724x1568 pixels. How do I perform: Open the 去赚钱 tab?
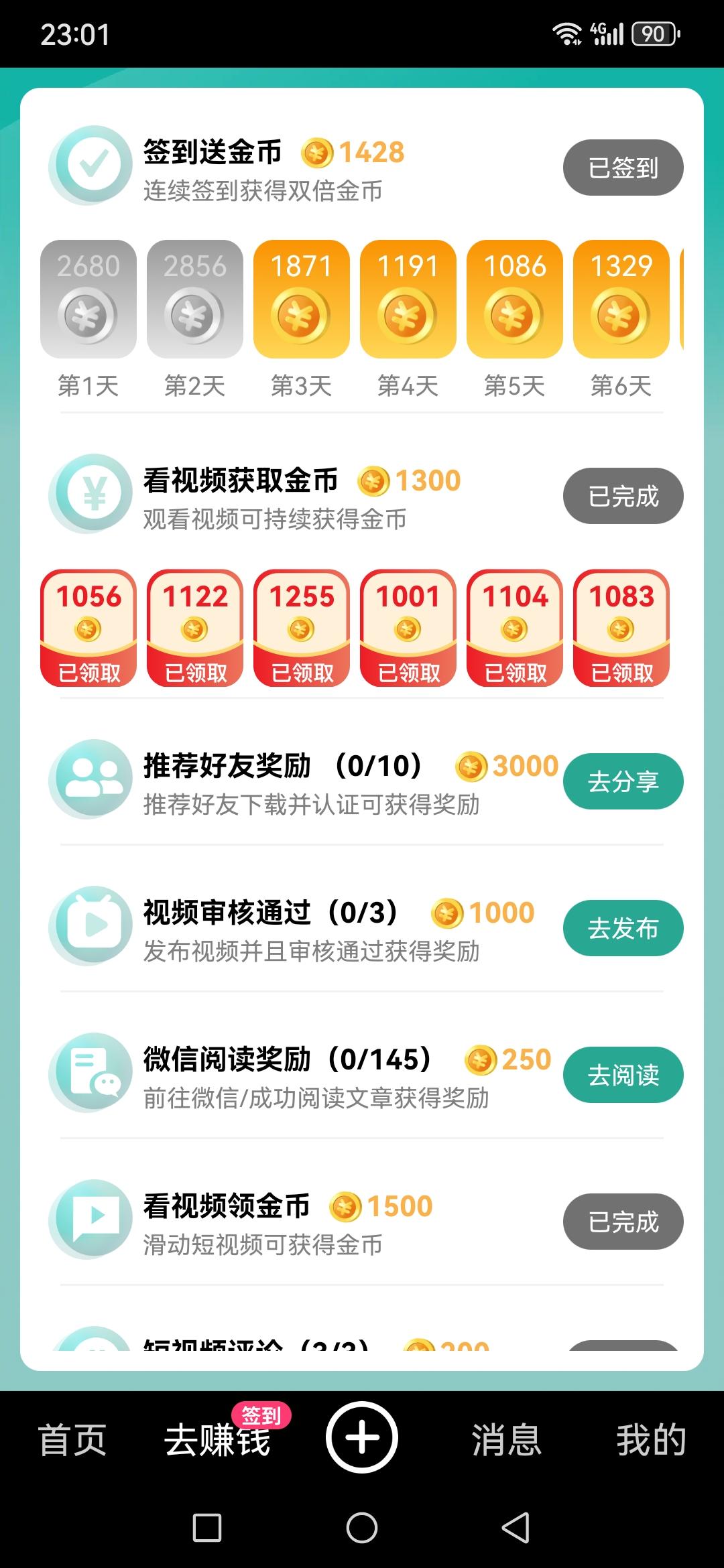(217, 1439)
